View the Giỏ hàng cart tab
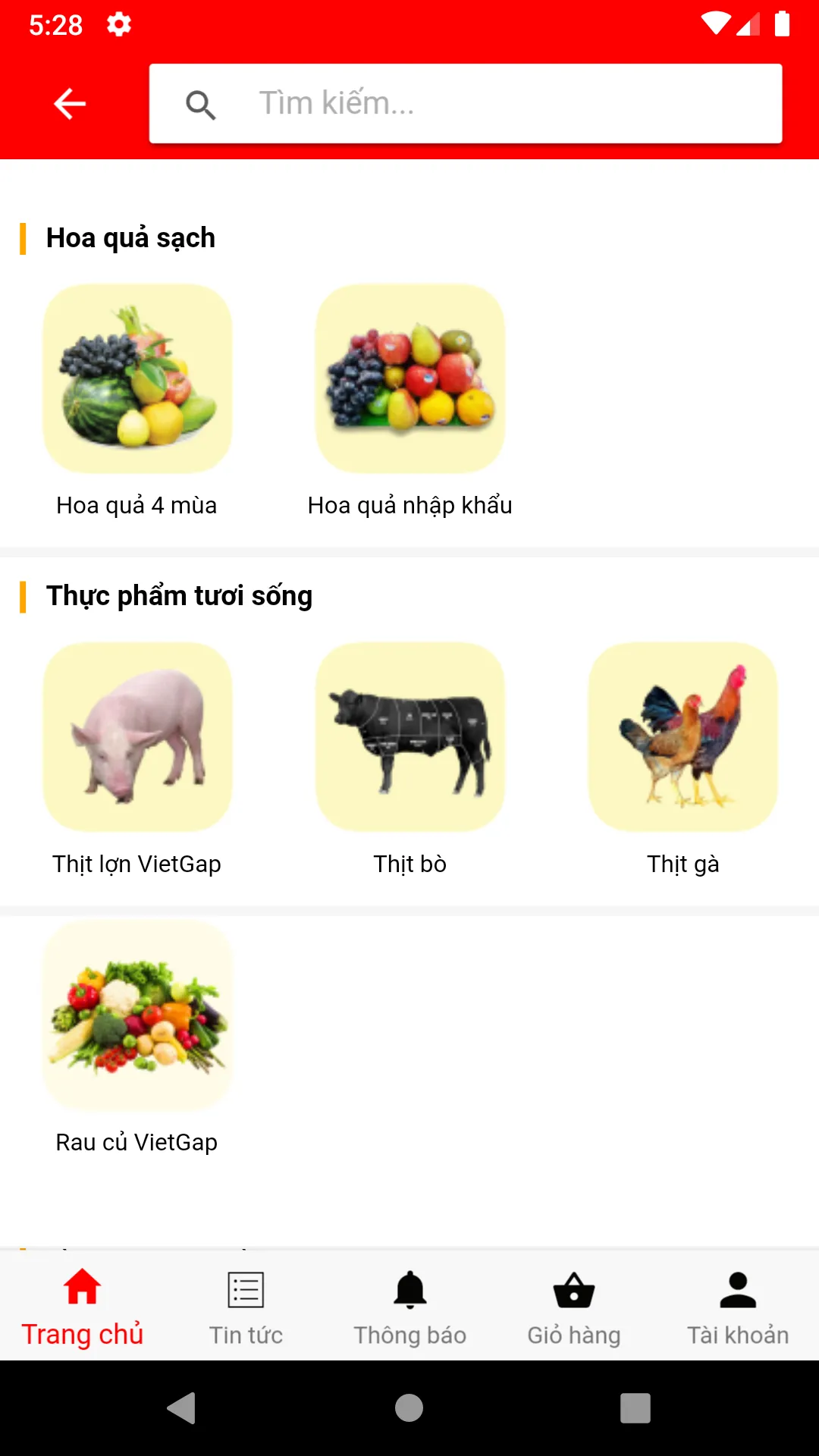 click(573, 1306)
